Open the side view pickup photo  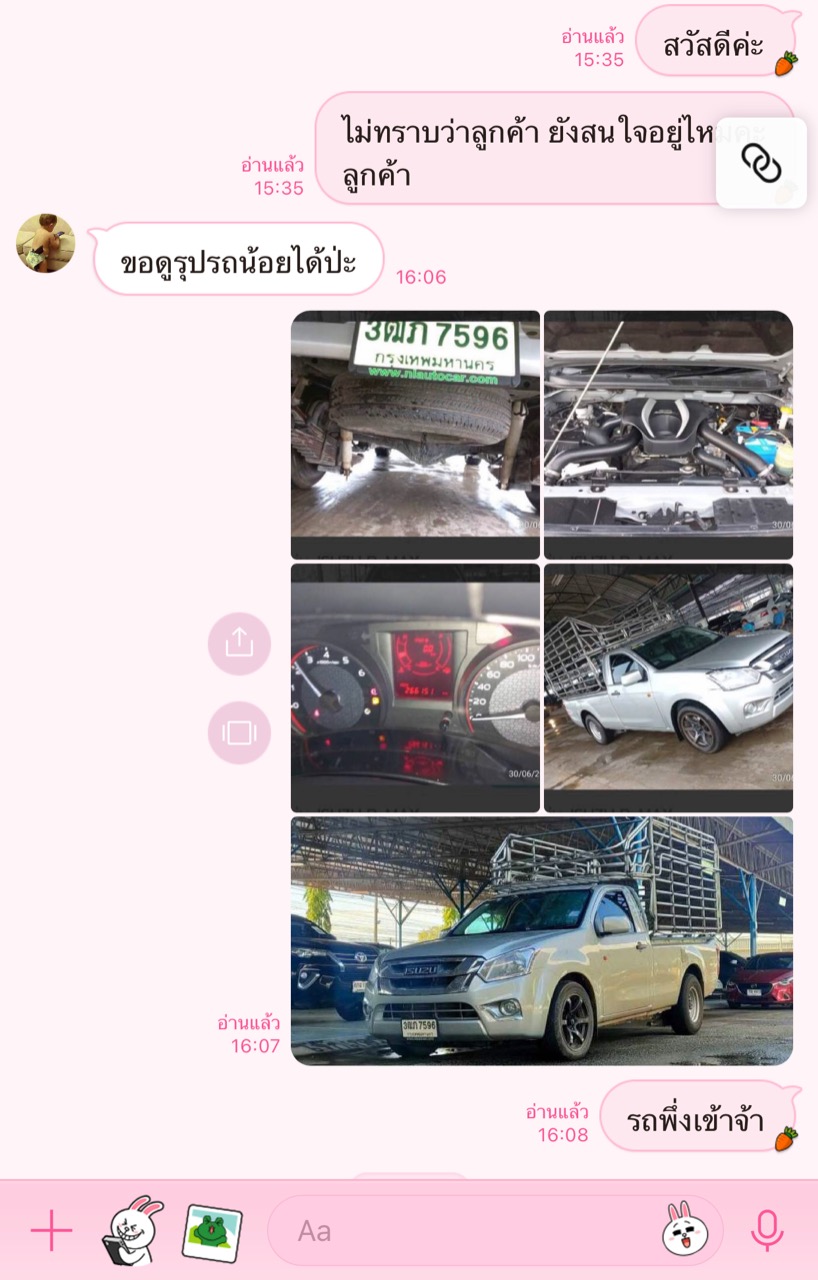668,687
